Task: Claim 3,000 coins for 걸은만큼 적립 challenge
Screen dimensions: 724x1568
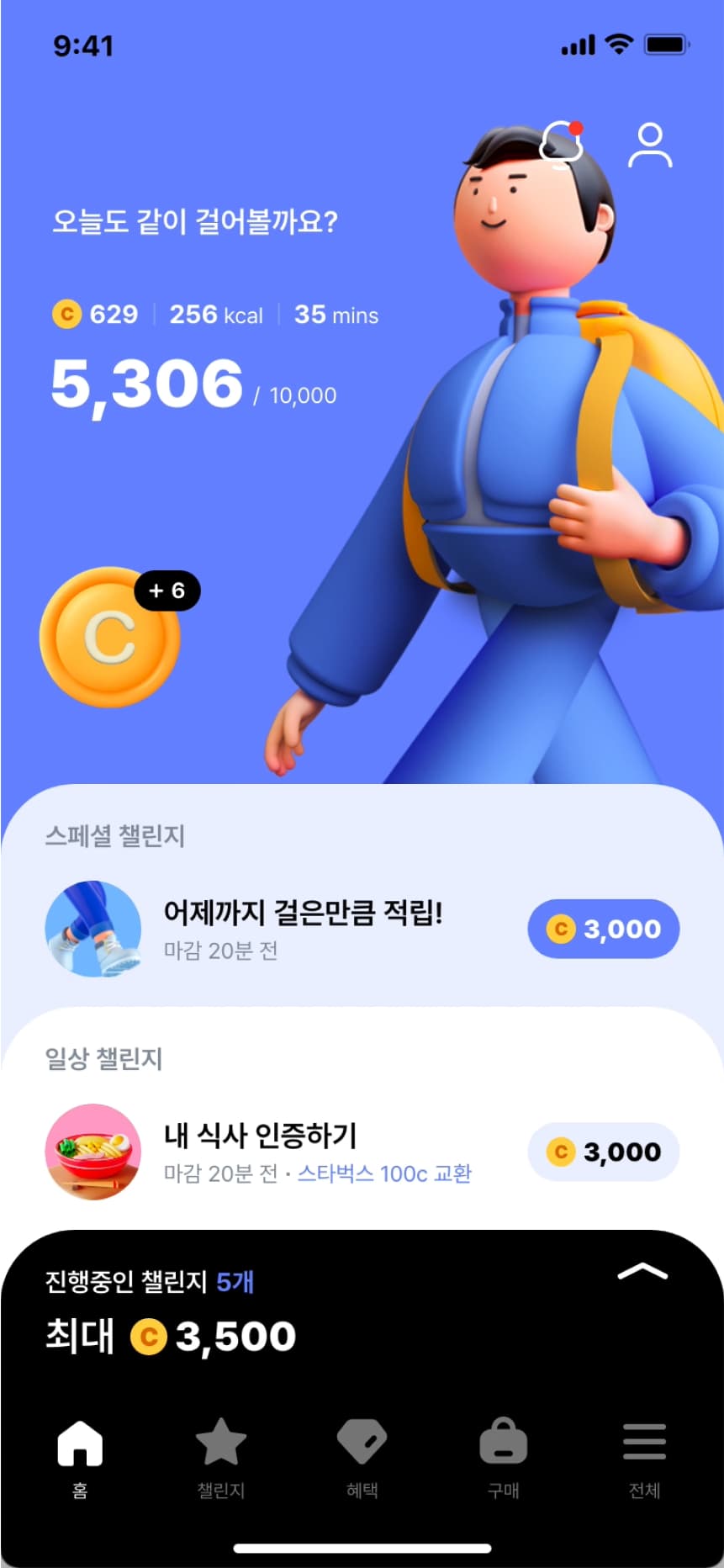Action: point(603,929)
